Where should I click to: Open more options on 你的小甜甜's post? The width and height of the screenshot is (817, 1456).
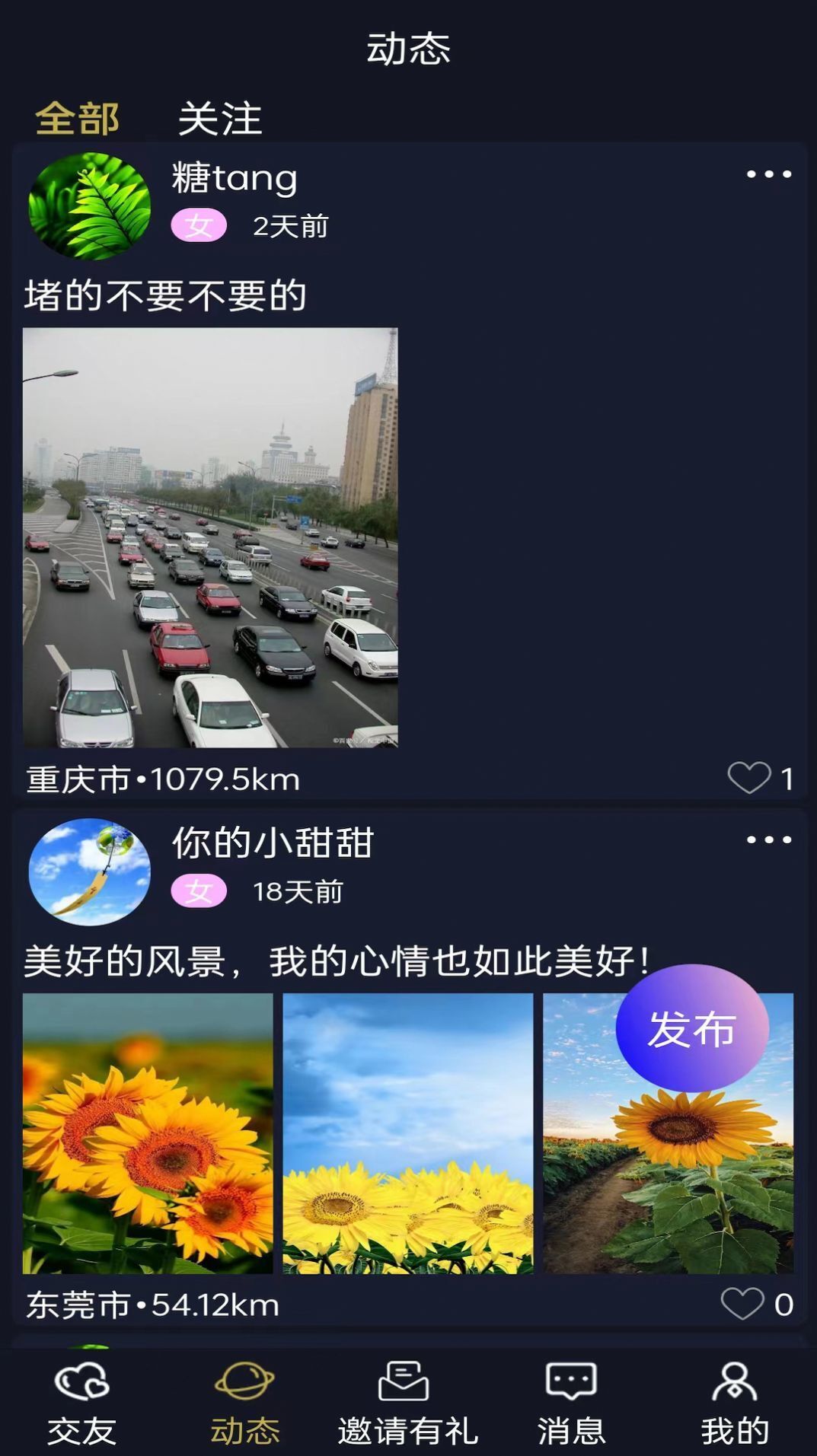pos(769,841)
